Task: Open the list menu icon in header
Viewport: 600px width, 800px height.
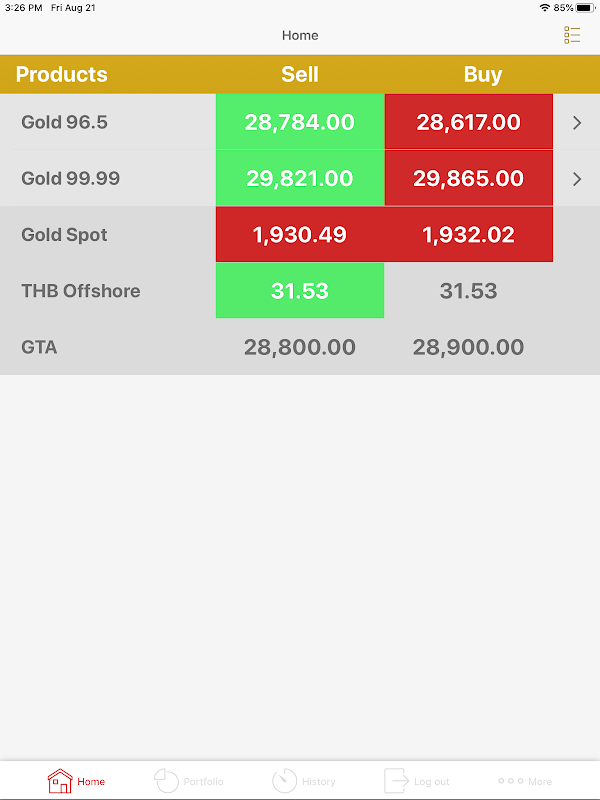Action: pos(572,35)
